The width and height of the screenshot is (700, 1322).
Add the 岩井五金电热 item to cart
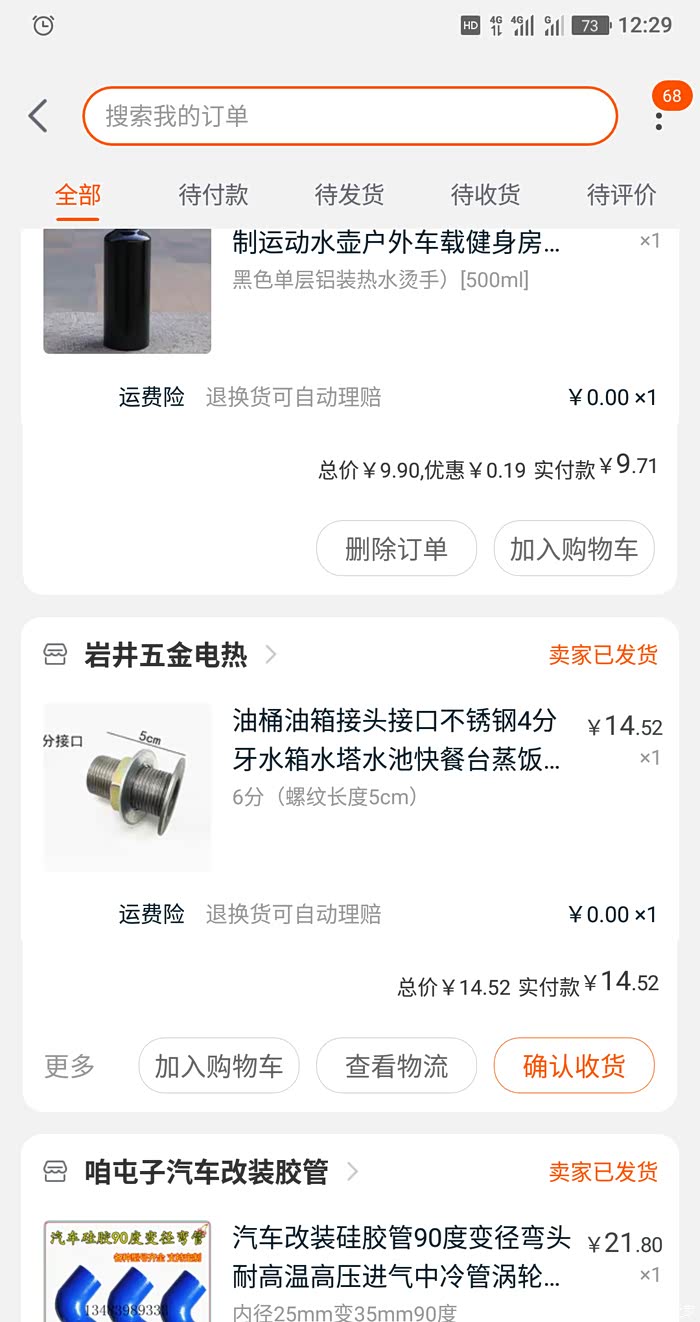tap(218, 1066)
